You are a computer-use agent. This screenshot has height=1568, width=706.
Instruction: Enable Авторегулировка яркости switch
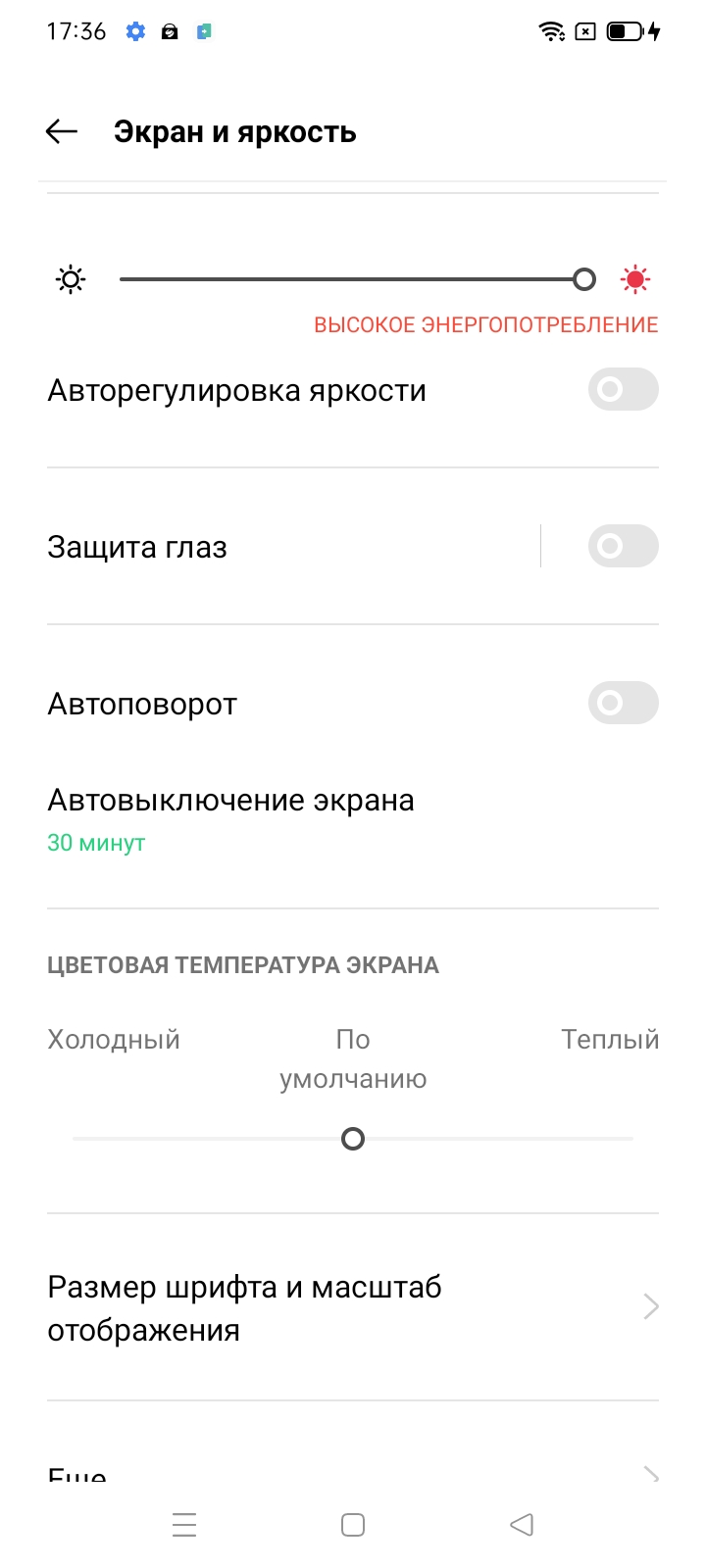click(623, 390)
